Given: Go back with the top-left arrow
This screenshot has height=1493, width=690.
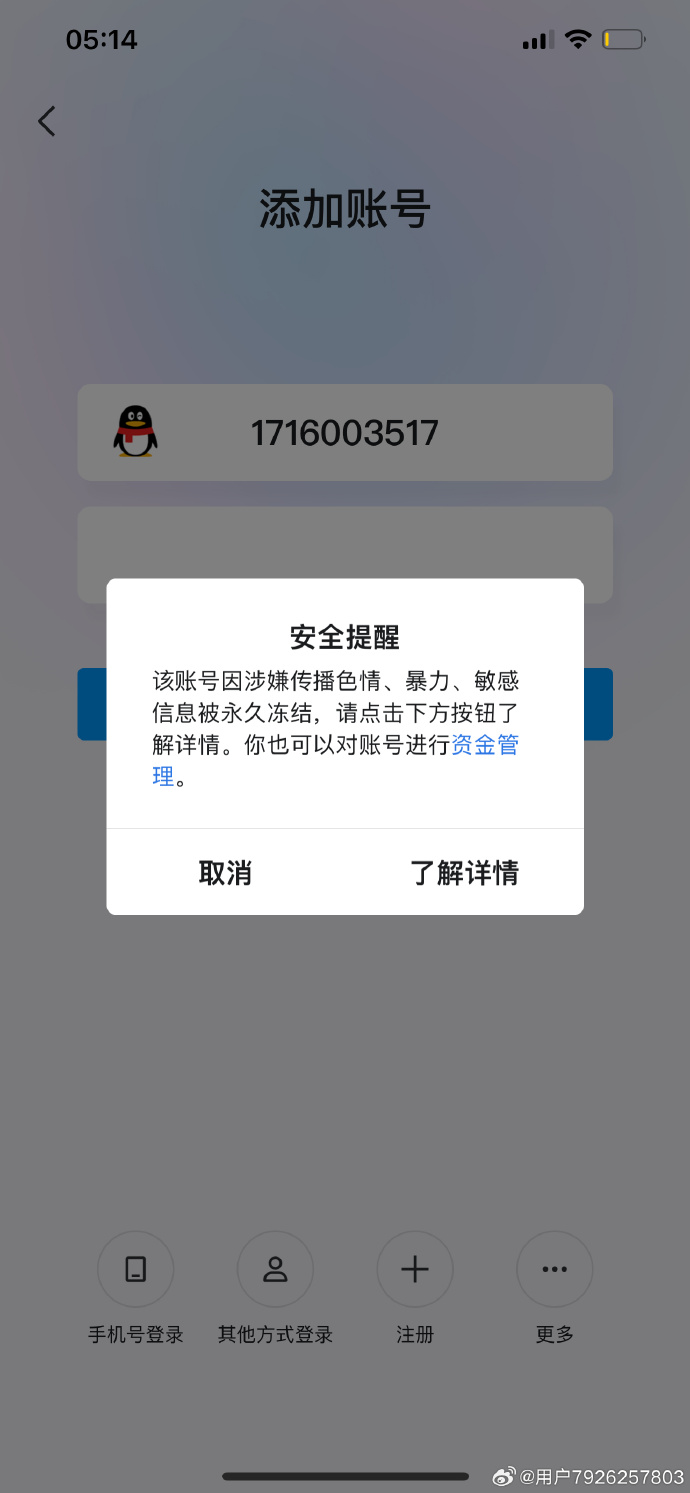Looking at the screenshot, I should 47,121.
